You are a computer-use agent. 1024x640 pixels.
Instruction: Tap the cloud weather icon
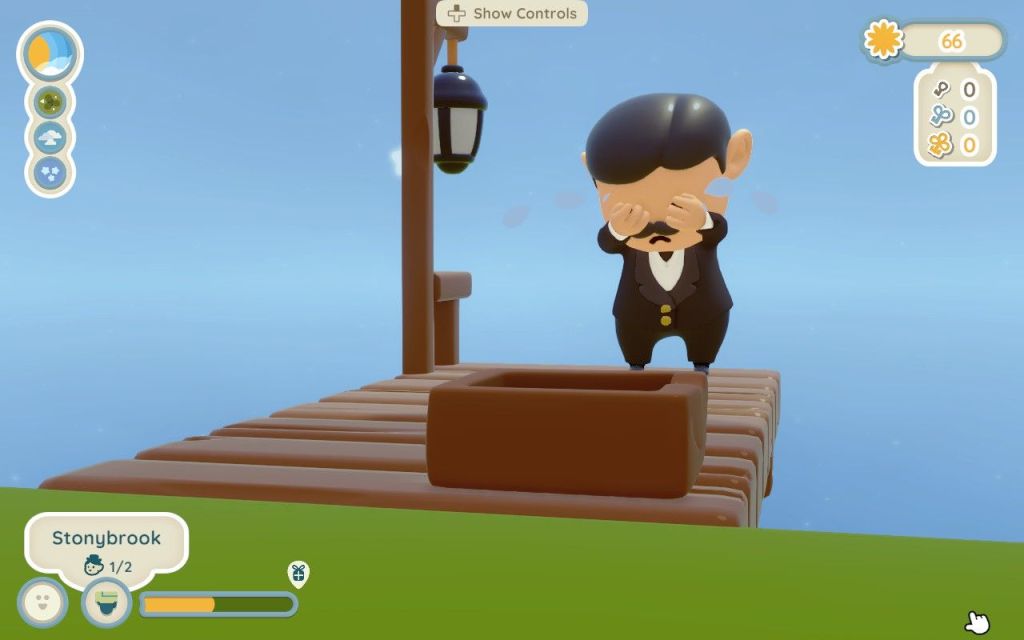(50, 137)
